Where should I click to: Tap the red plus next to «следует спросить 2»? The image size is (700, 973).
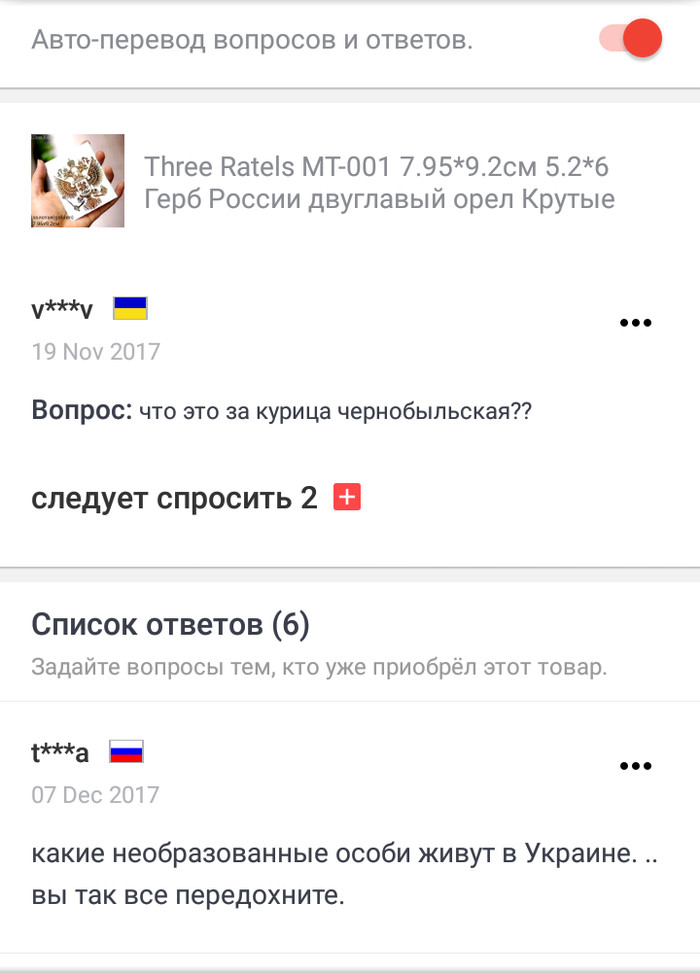(347, 497)
